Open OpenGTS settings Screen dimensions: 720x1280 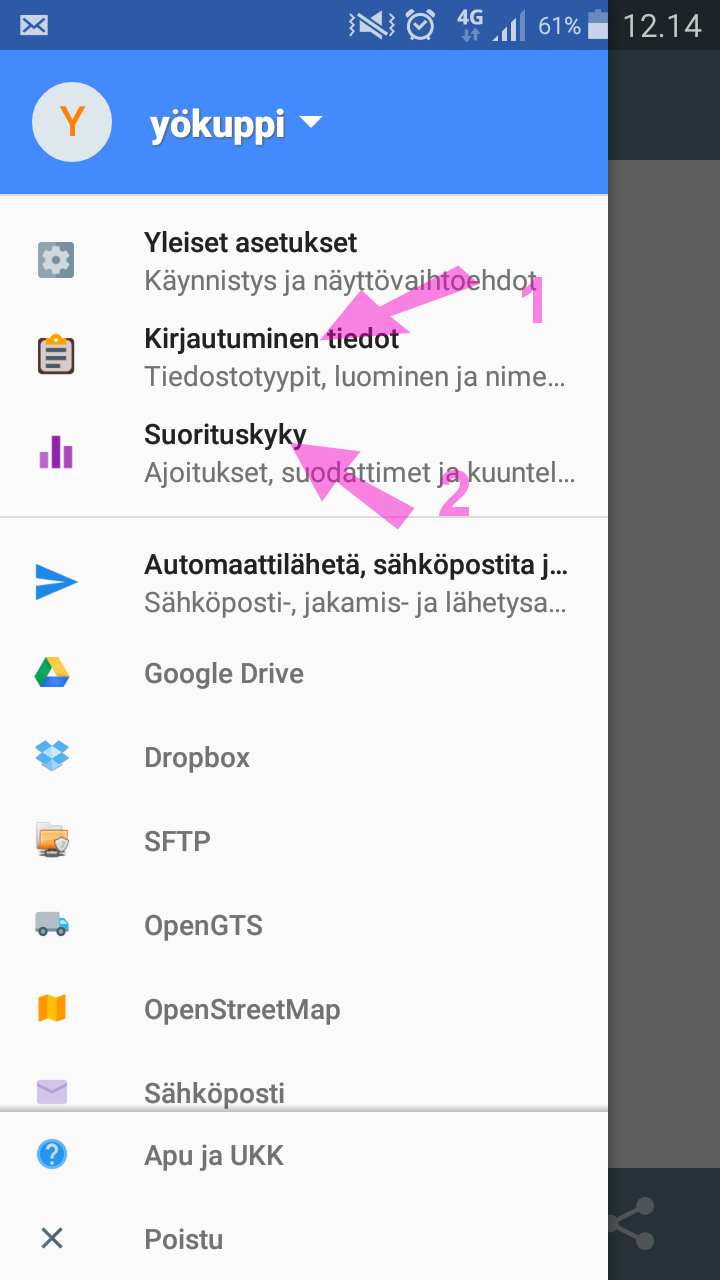[x=203, y=926]
